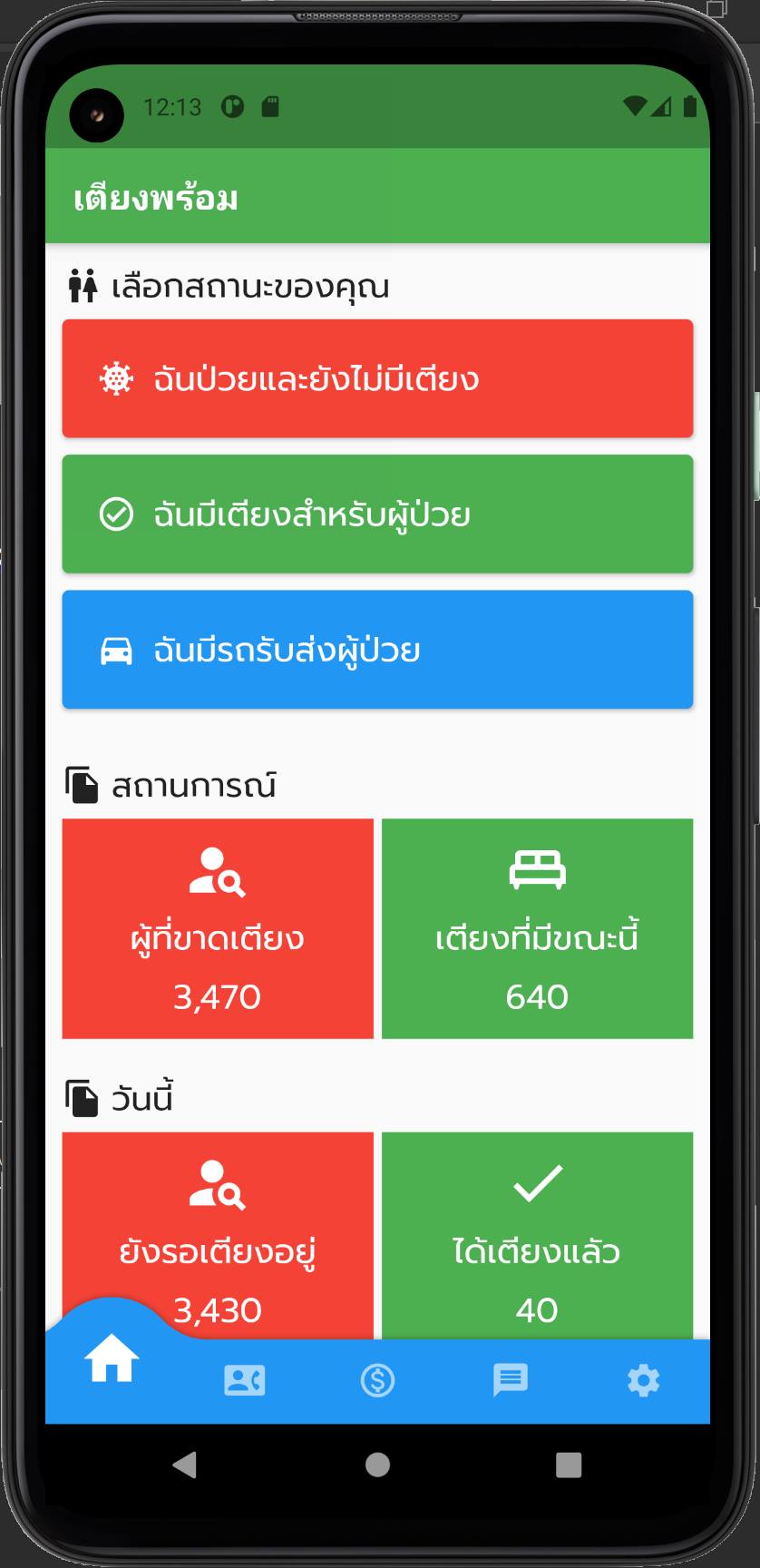Tap the ฉันมีรถรับส่งผู้ป่วย button
Screen dimensions: 760x1568
tap(377, 650)
